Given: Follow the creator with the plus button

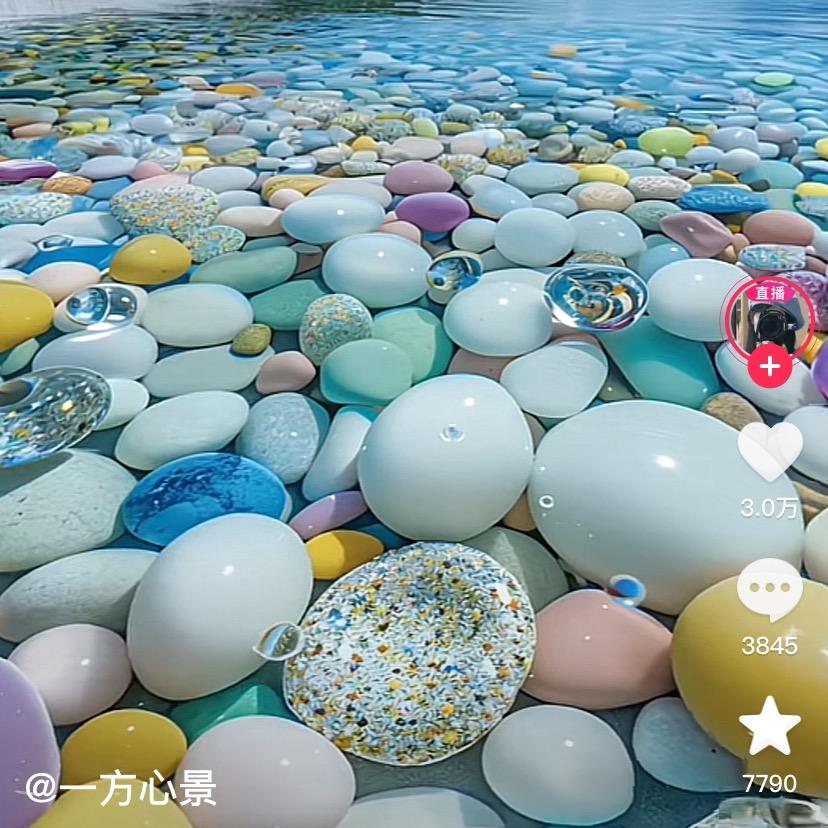Looking at the screenshot, I should point(769,367).
